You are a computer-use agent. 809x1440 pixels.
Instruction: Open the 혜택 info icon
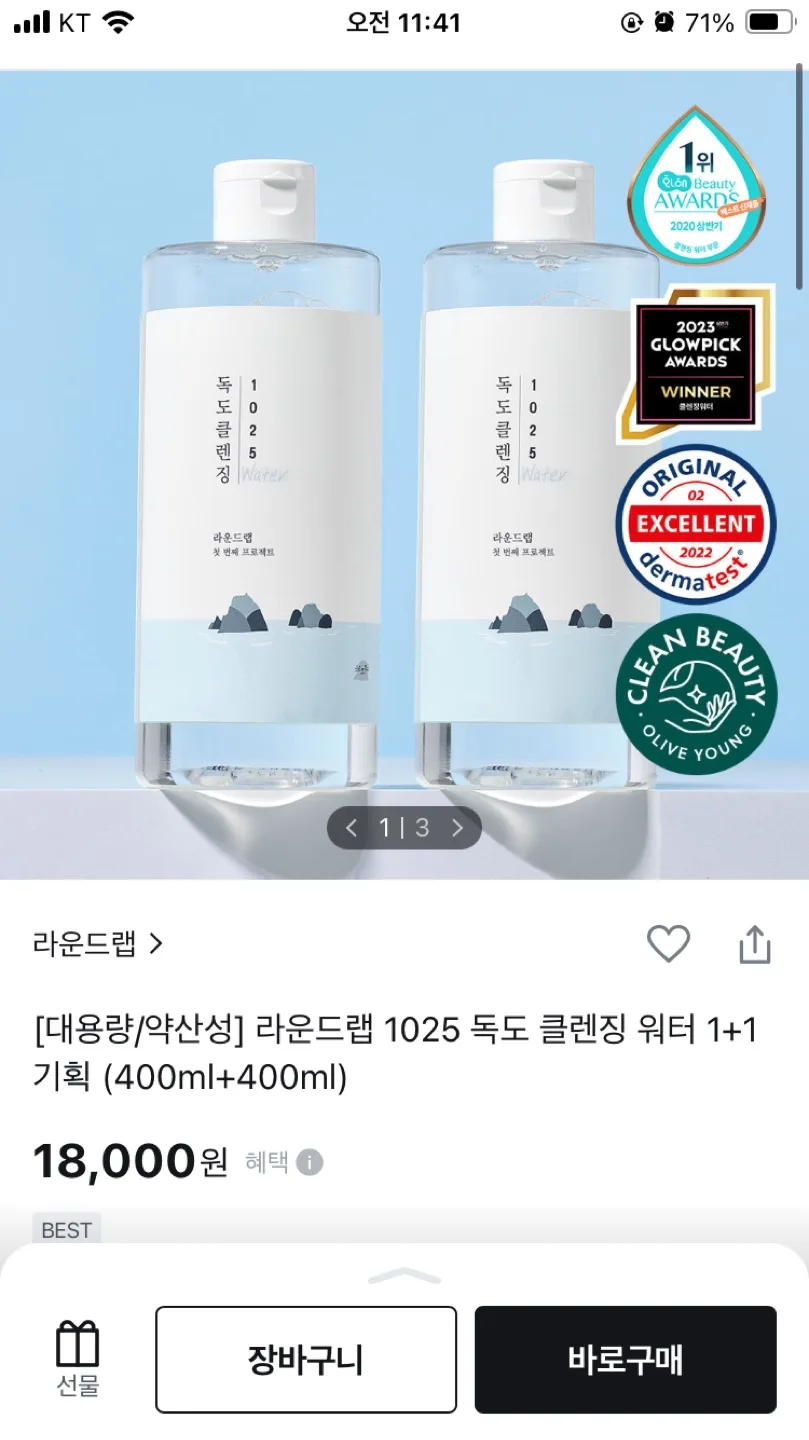click(x=310, y=1163)
